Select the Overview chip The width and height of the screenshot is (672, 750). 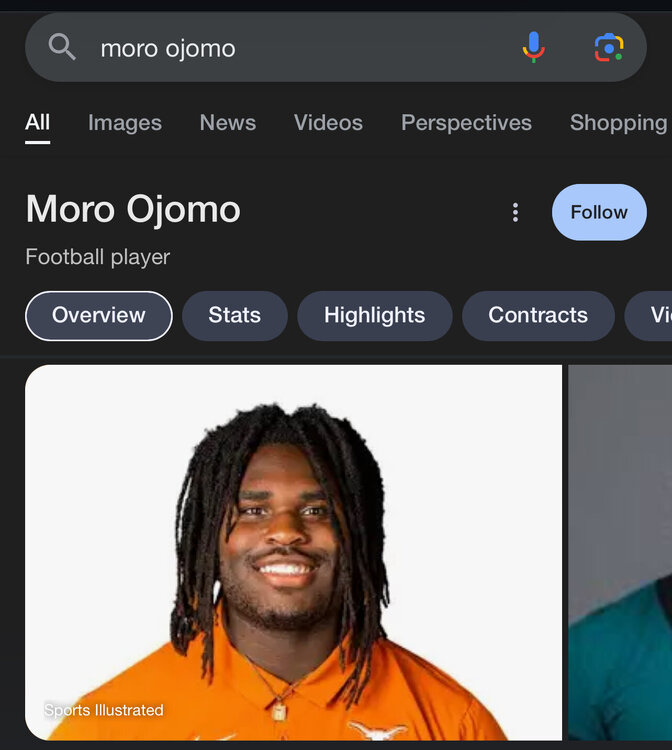pos(99,315)
